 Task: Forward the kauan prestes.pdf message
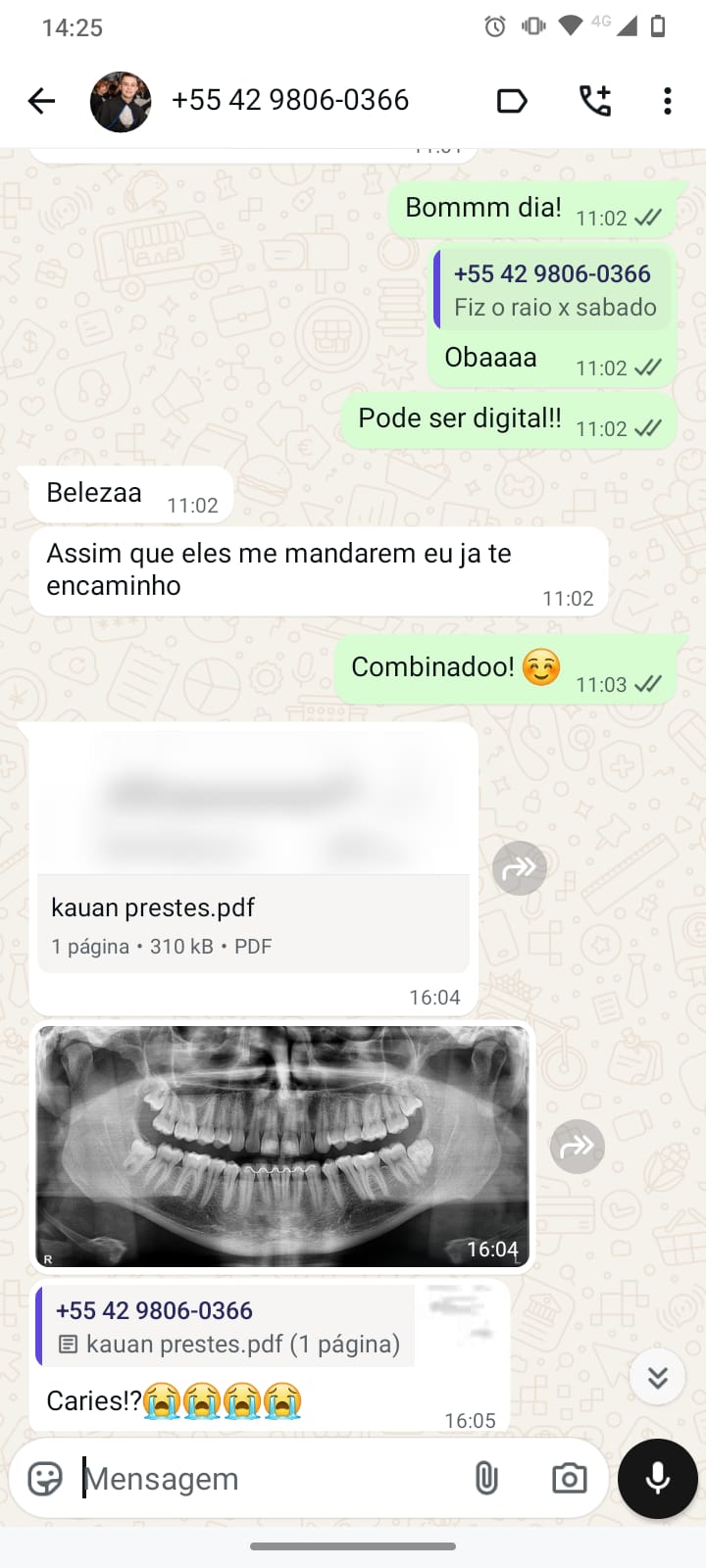pos(519,867)
